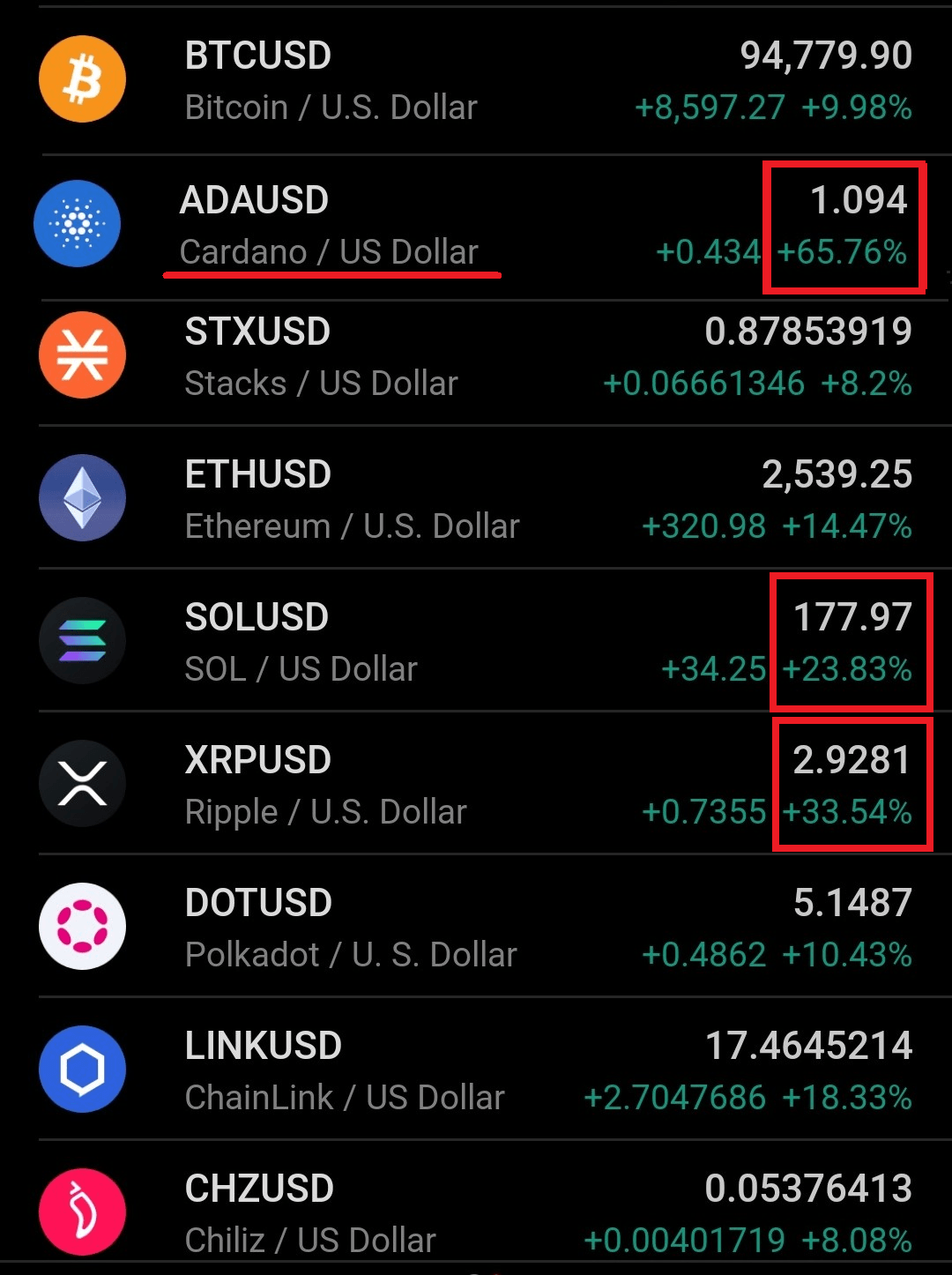
Task: Open the ADAUSD Cardano row
Action: 476,226
